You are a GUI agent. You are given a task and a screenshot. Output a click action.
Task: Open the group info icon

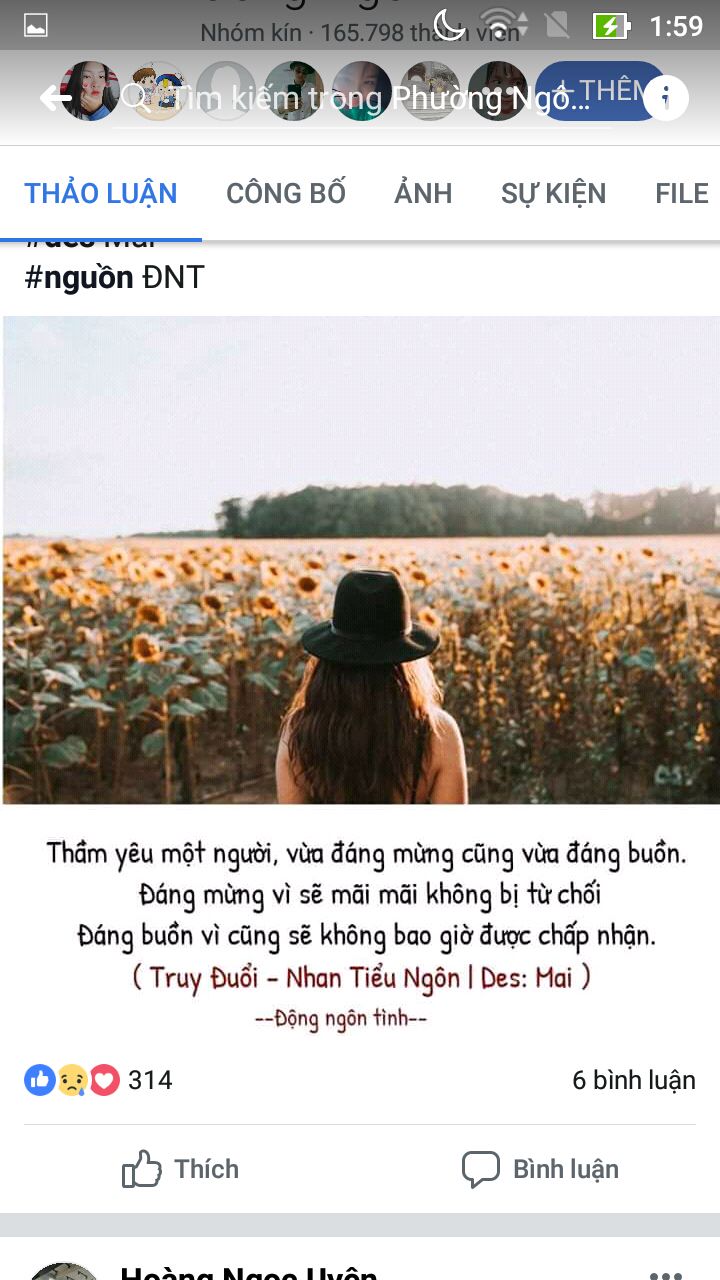[x=665, y=97]
